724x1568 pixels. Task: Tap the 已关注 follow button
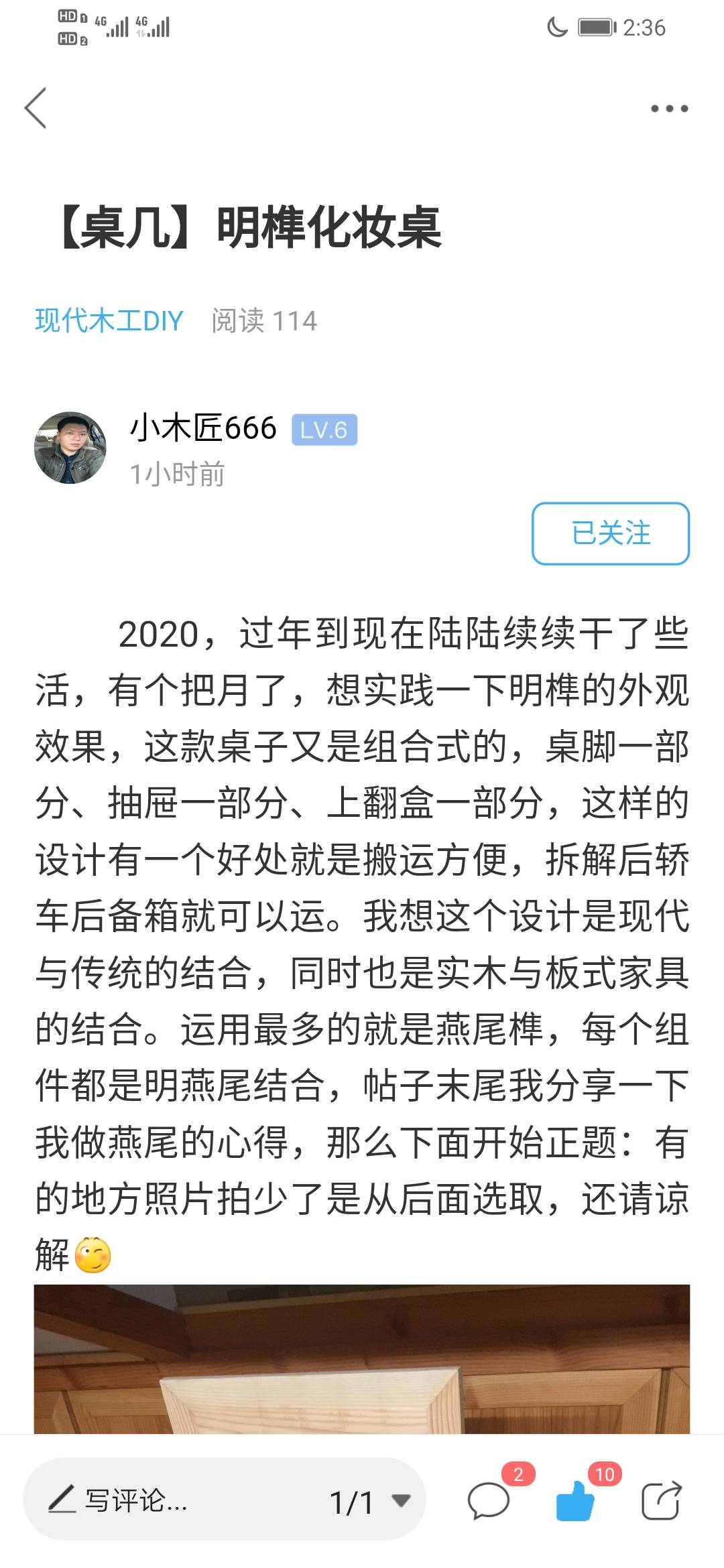tap(610, 533)
